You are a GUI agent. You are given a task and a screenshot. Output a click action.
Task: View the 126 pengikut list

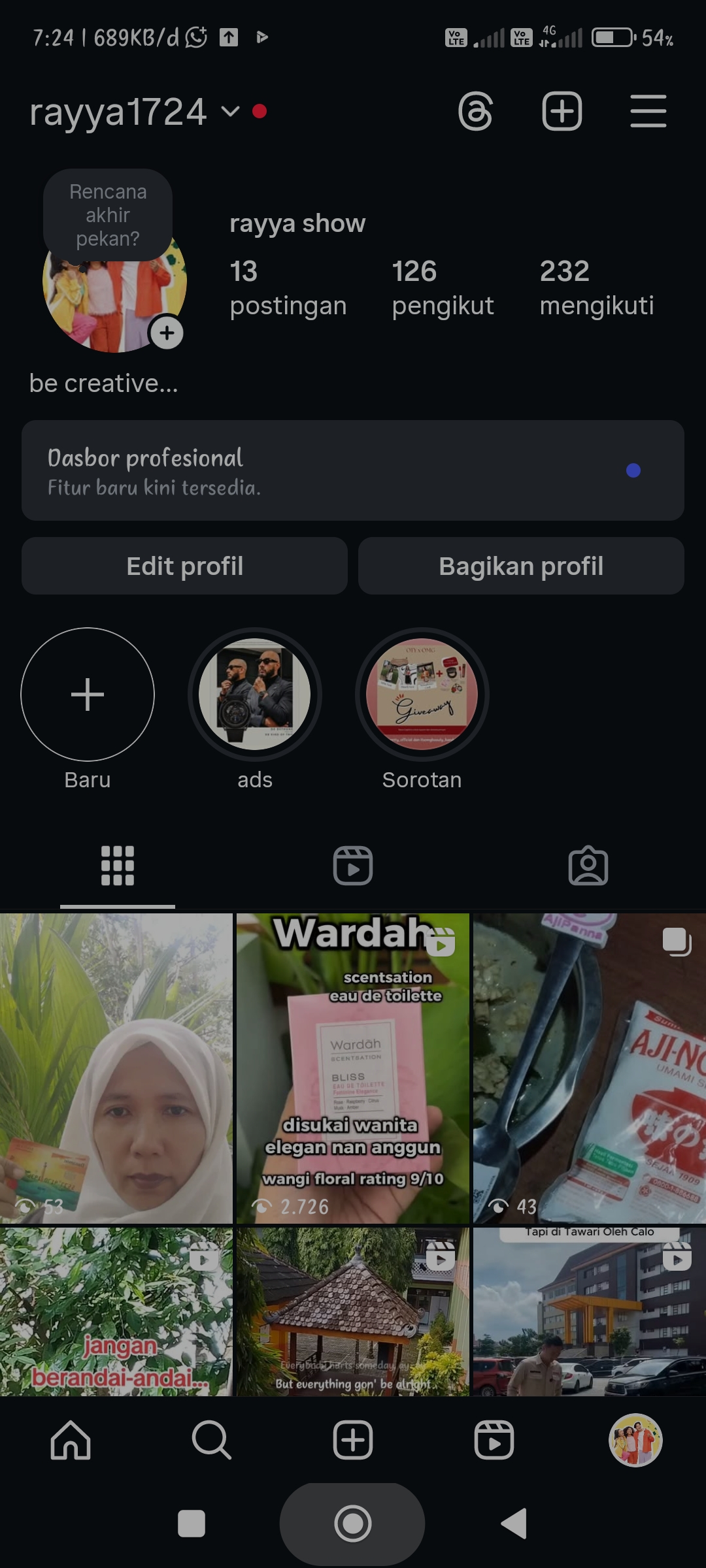443,287
